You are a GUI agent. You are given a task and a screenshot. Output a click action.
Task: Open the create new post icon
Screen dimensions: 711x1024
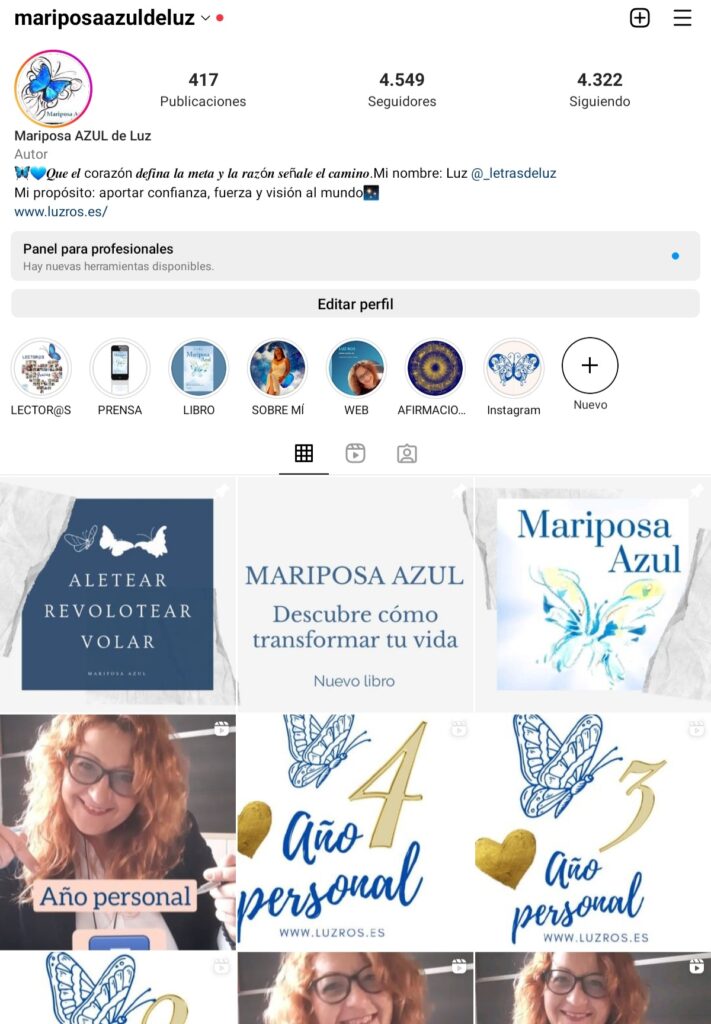640,18
